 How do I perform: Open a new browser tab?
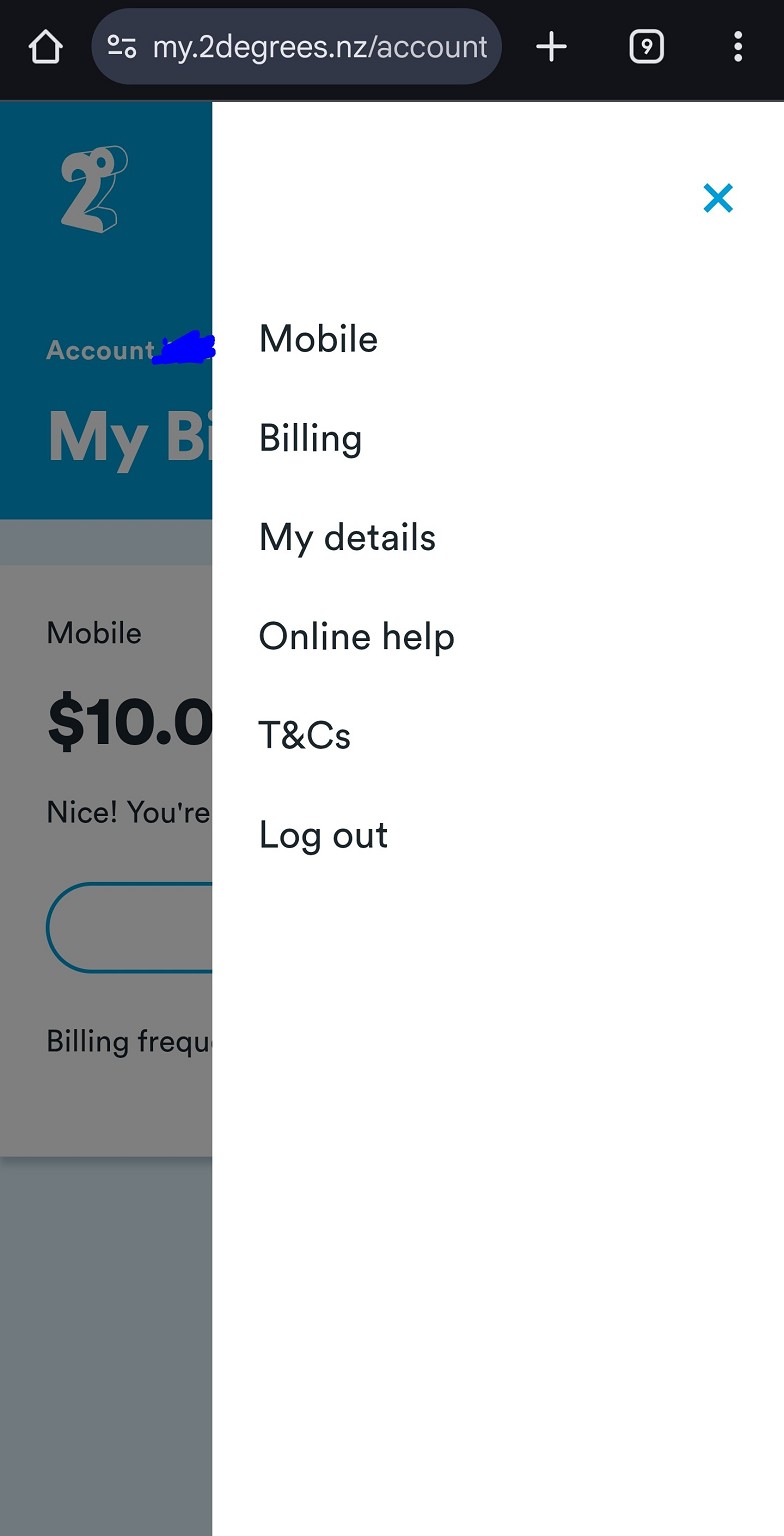coord(551,47)
